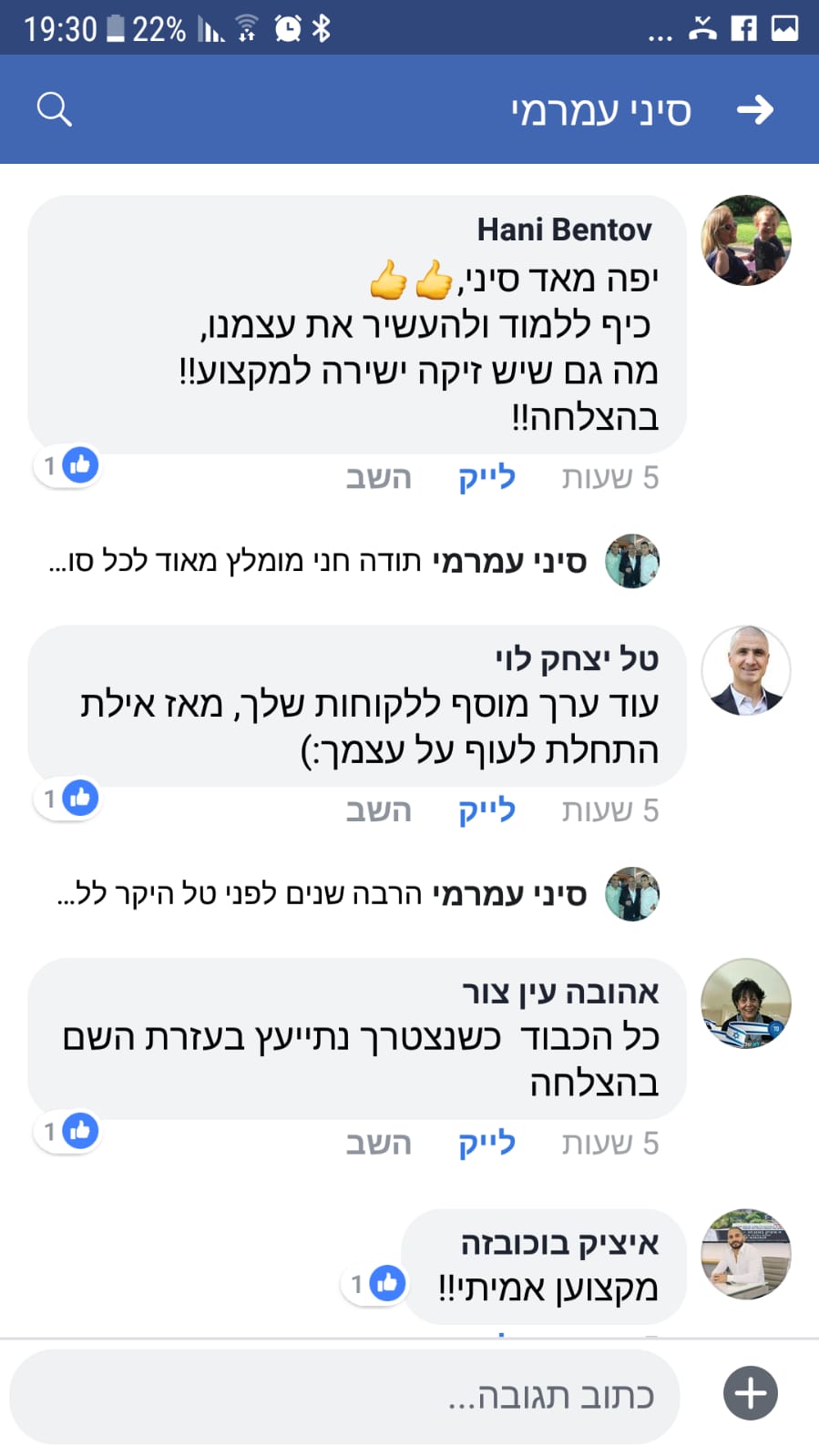Reply to טל יצחק לוי's comment
Viewport: 819px width, 1456px height.
pyautogui.click(x=378, y=810)
